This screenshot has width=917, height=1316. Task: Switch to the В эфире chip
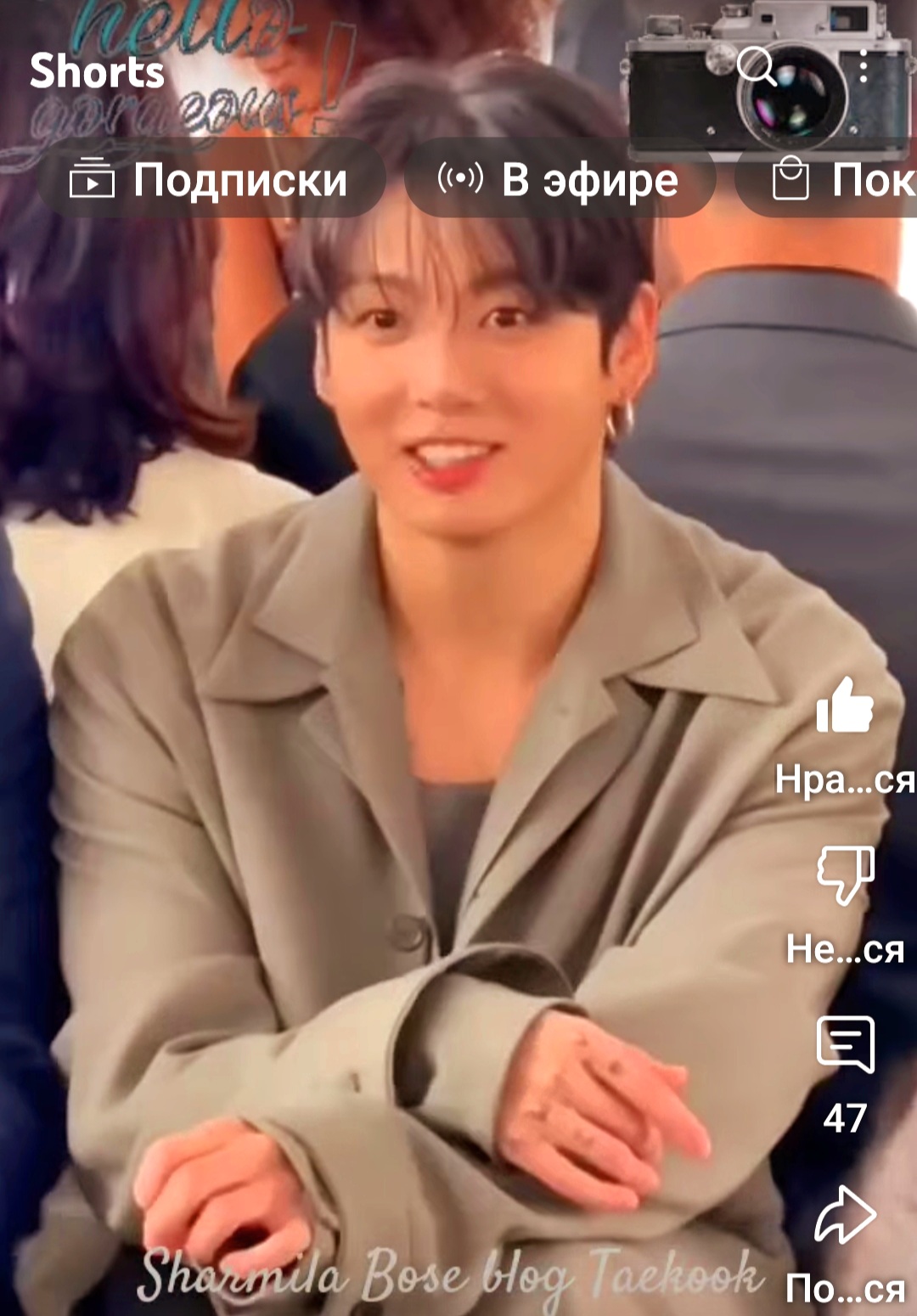[560, 180]
